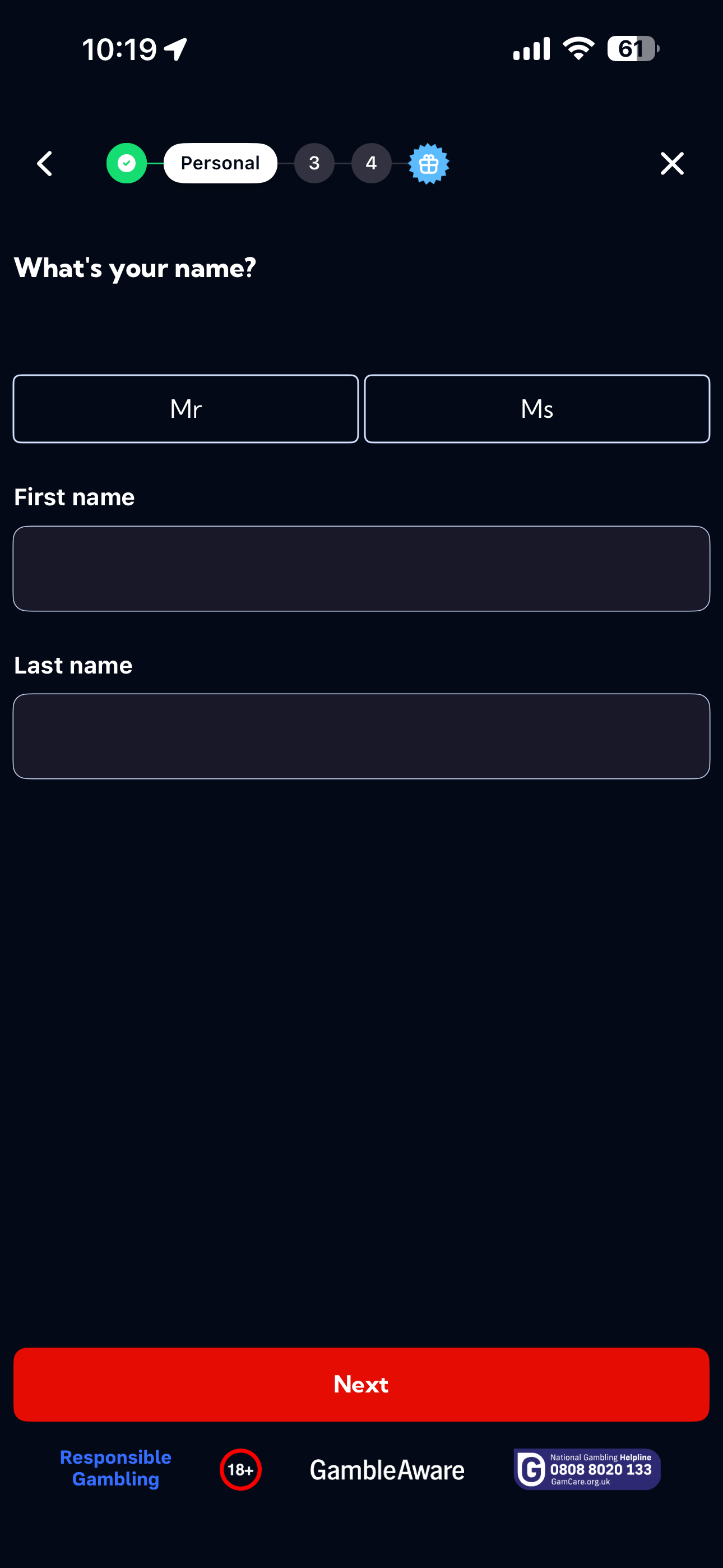
Task: Select the Ms title option
Action: point(537,408)
